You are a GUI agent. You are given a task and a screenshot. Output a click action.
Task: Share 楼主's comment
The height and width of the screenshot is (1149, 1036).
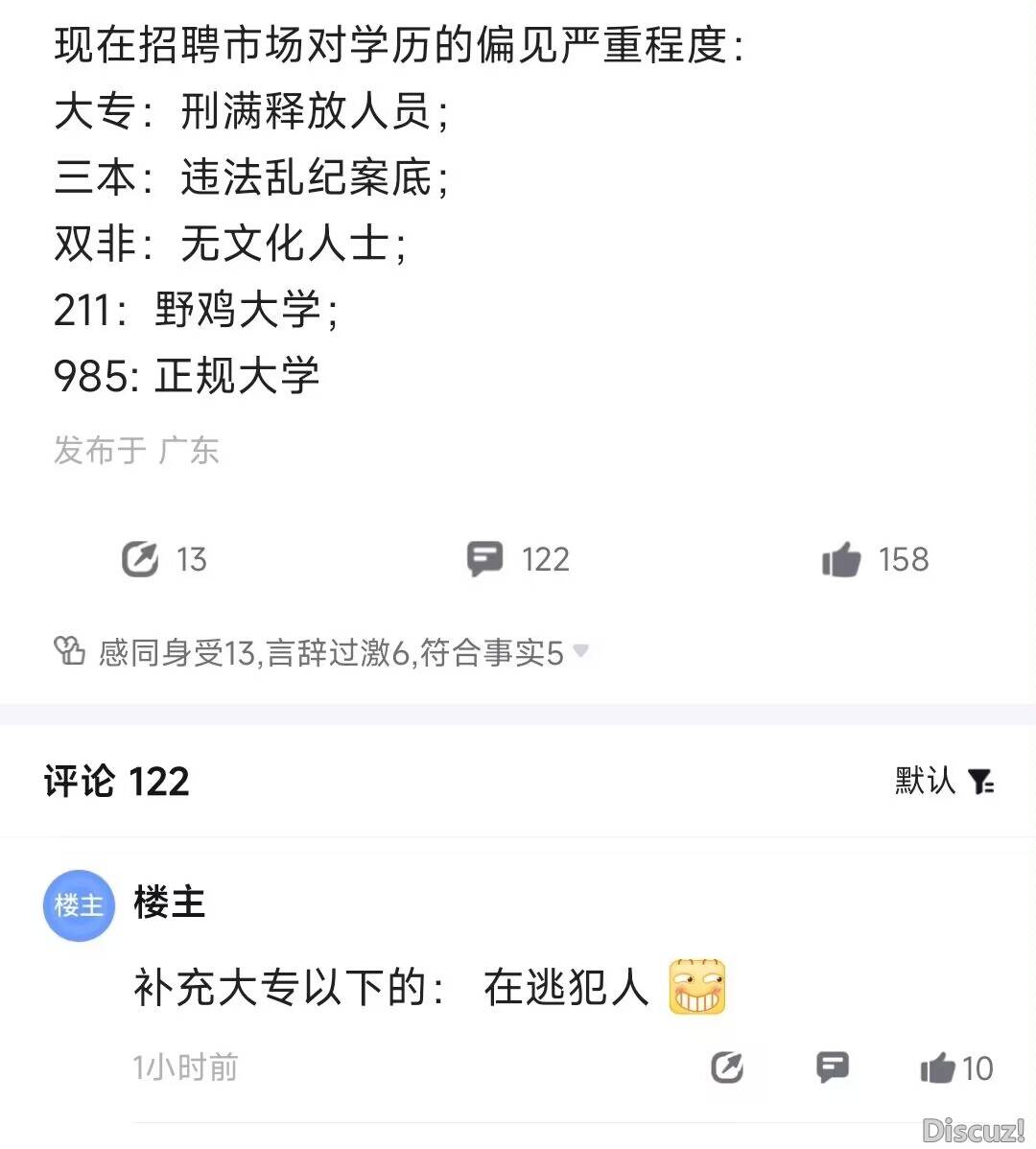point(727,1067)
